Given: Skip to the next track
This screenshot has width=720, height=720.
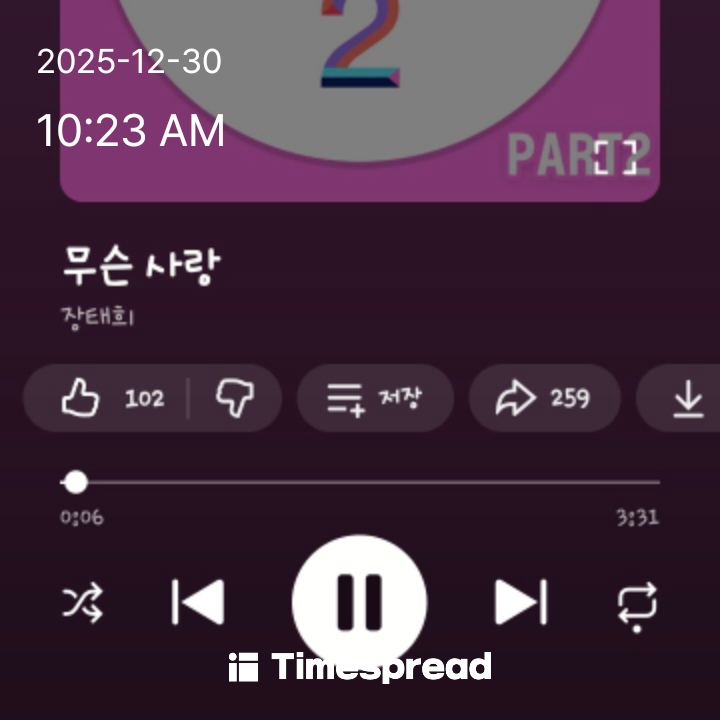Looking at the screenshot, I should [x=521, y=603].
